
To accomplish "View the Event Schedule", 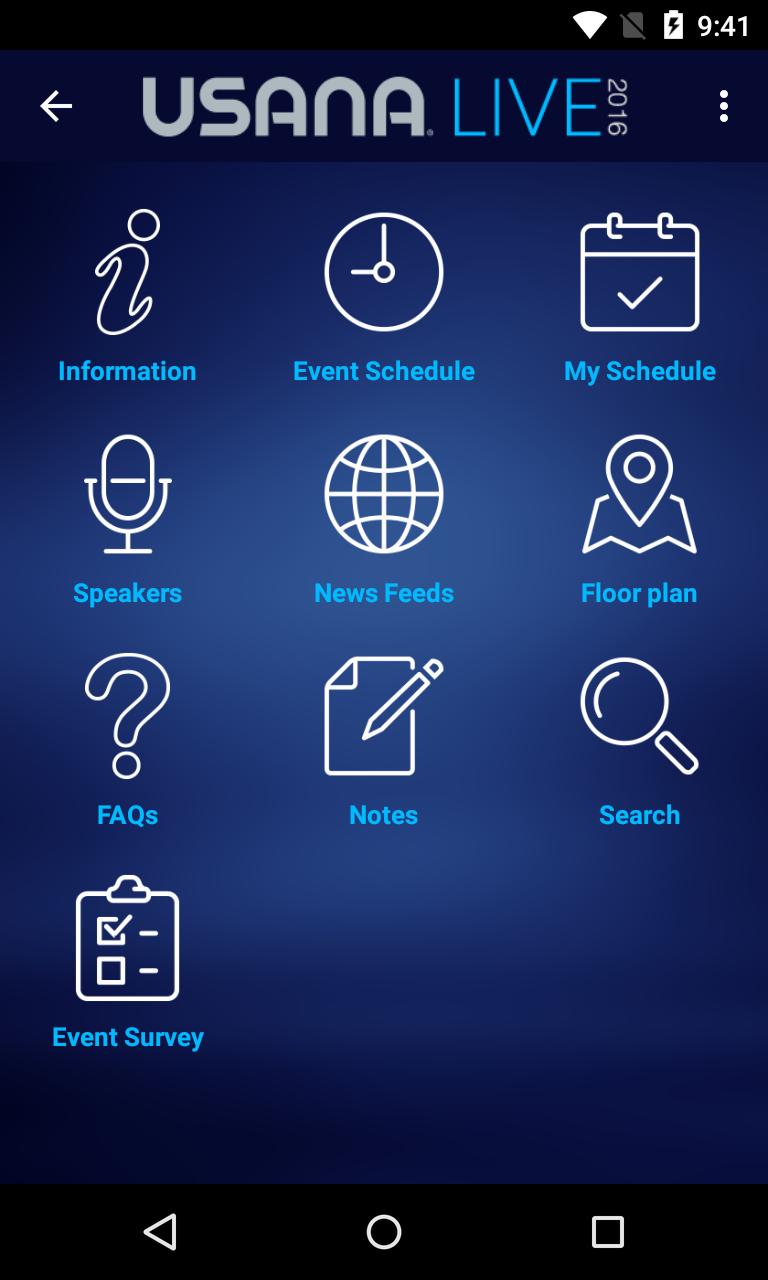I will point(384,296).
